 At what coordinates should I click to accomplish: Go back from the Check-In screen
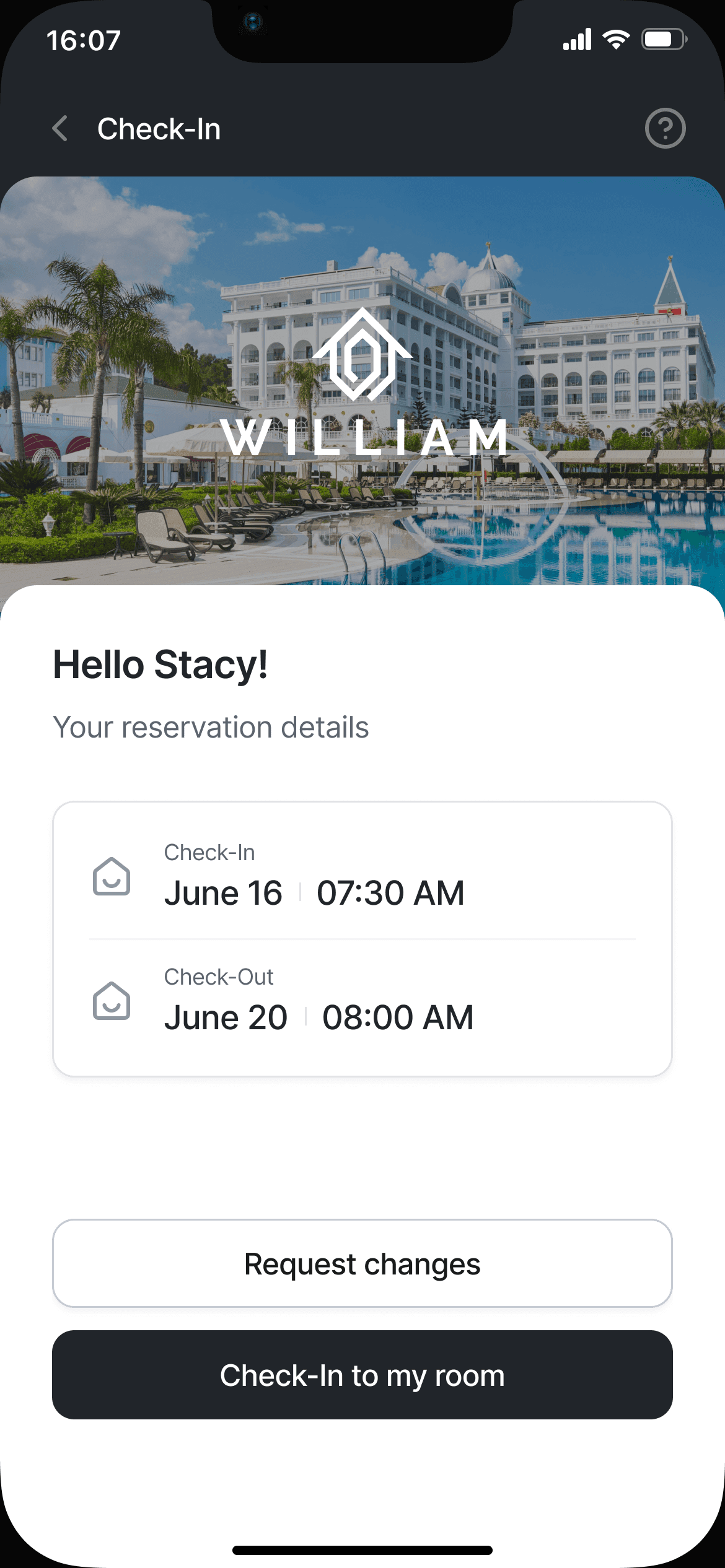point(60,129)
